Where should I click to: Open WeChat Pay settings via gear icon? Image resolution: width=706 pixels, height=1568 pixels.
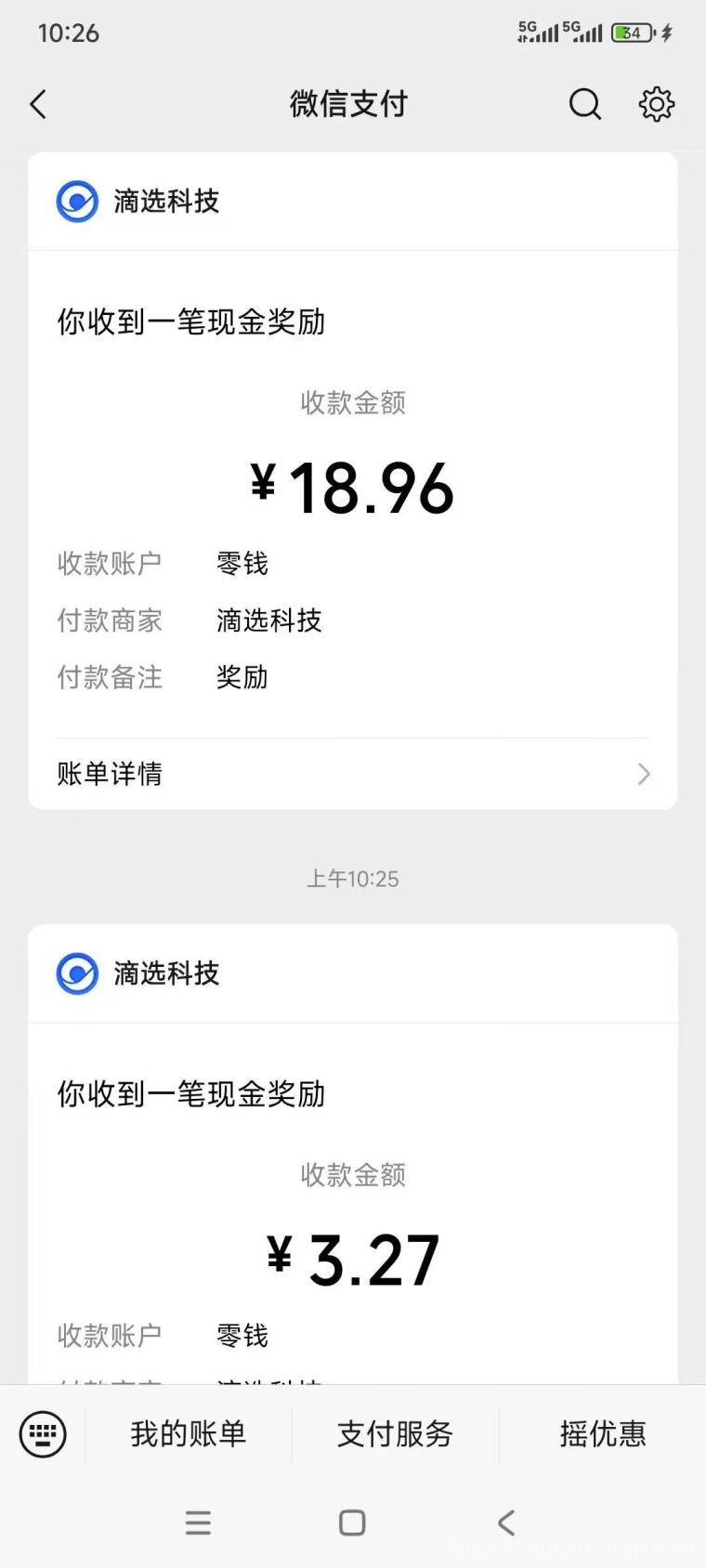coord(657,104)
